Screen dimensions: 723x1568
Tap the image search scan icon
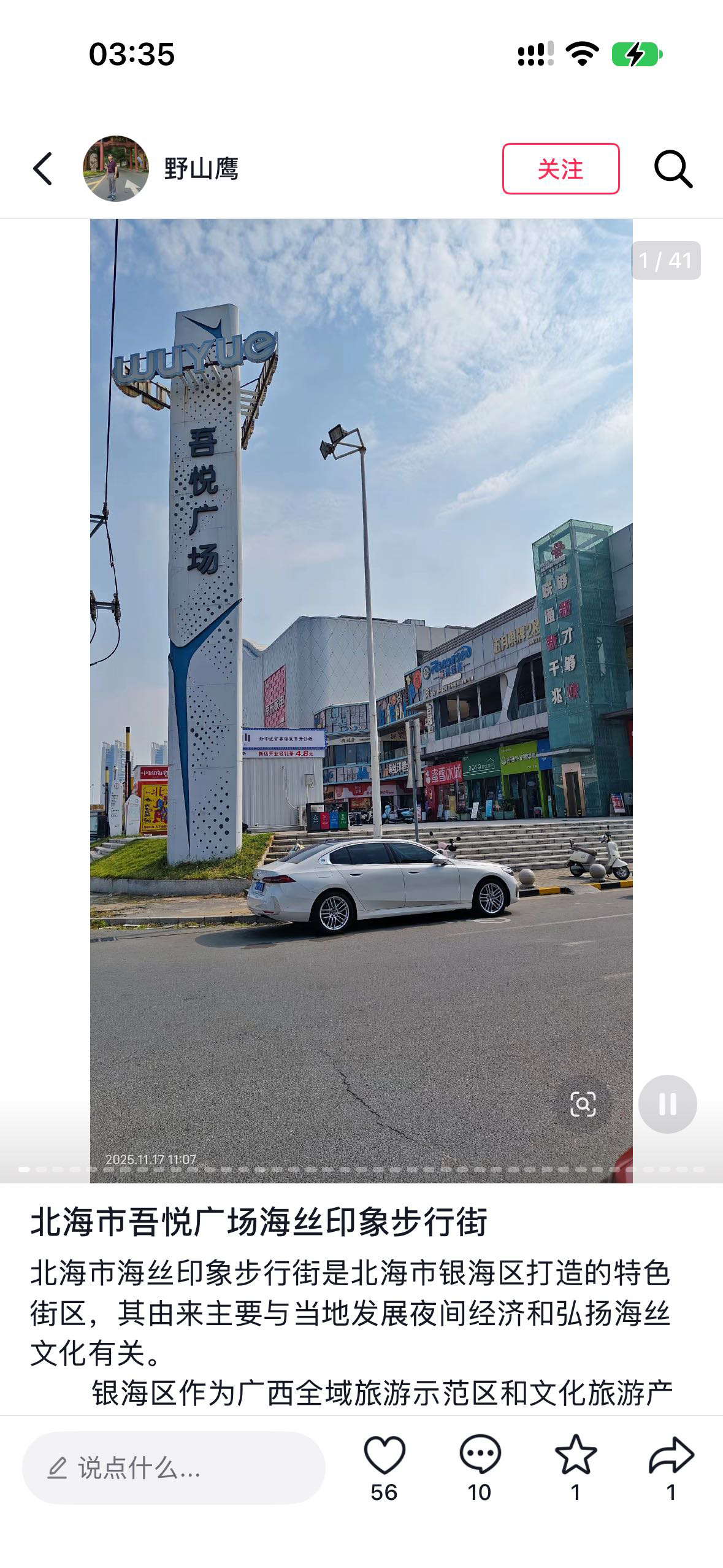(583, 1104)
